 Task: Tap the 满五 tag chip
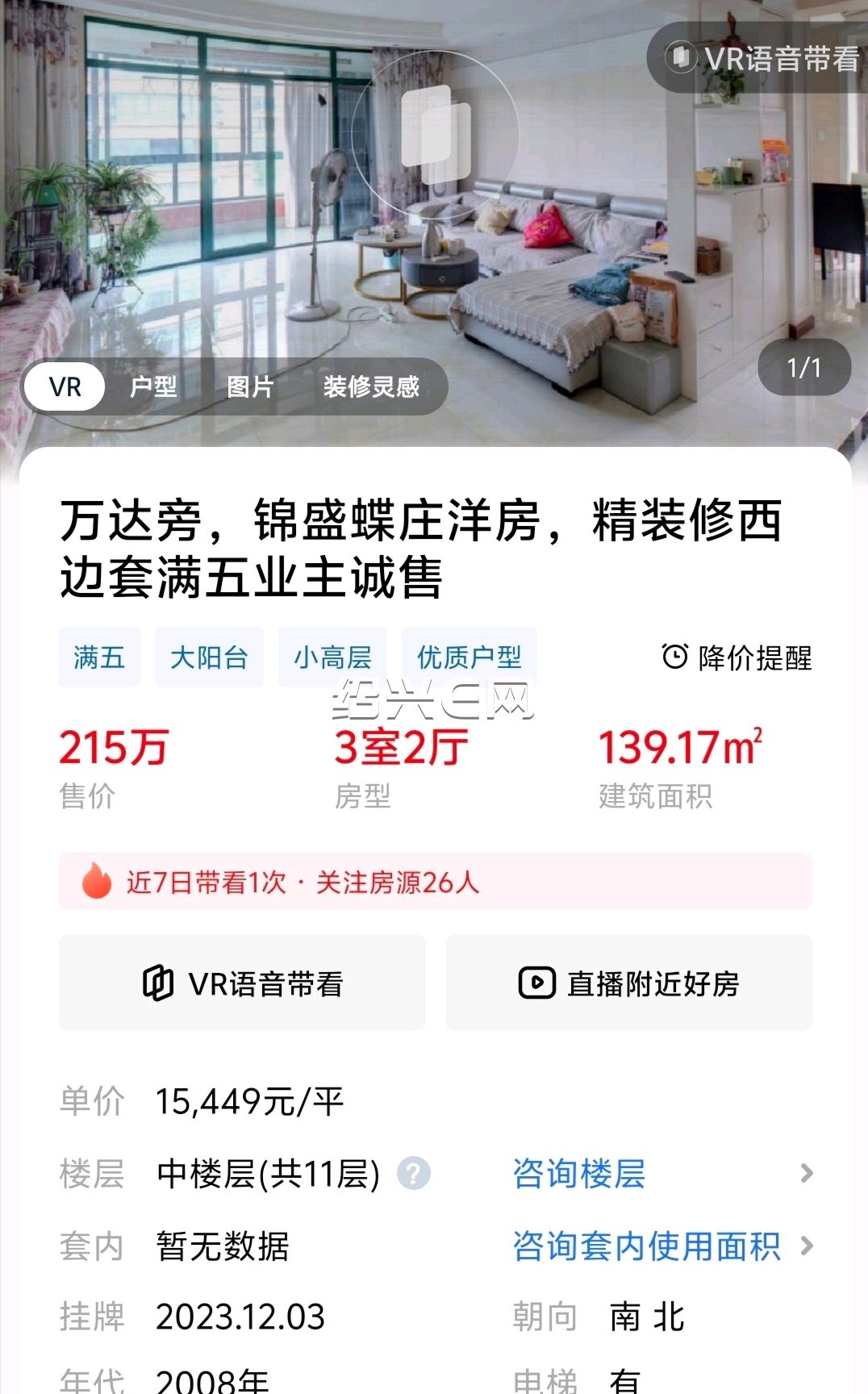pos(99,657)
